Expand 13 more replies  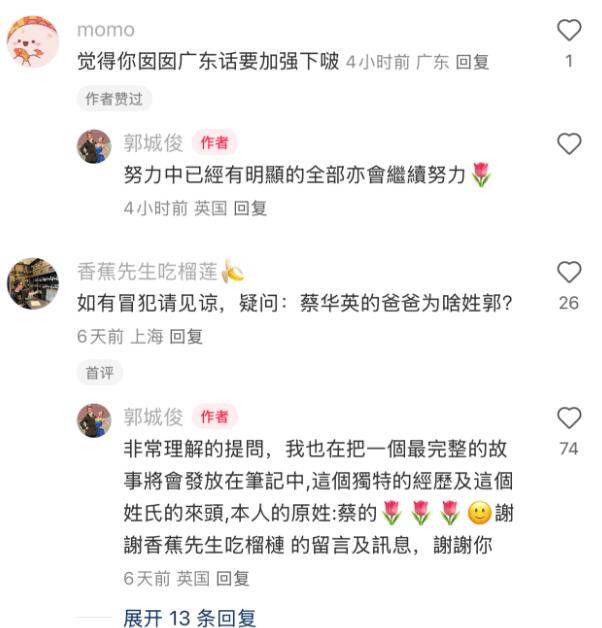[190, 617]
